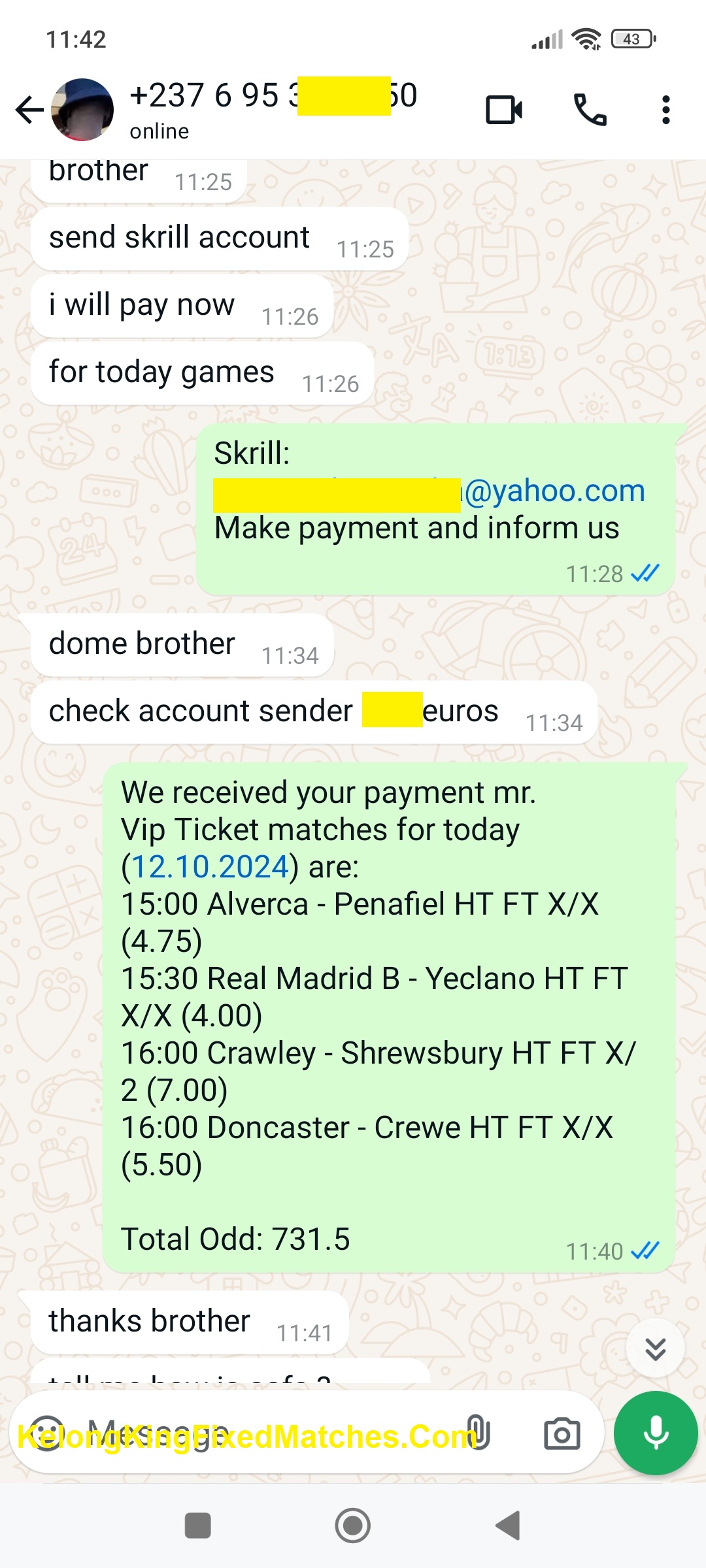Go back to the chat list
706x1568 pixels.
click(x=29, y=110)
